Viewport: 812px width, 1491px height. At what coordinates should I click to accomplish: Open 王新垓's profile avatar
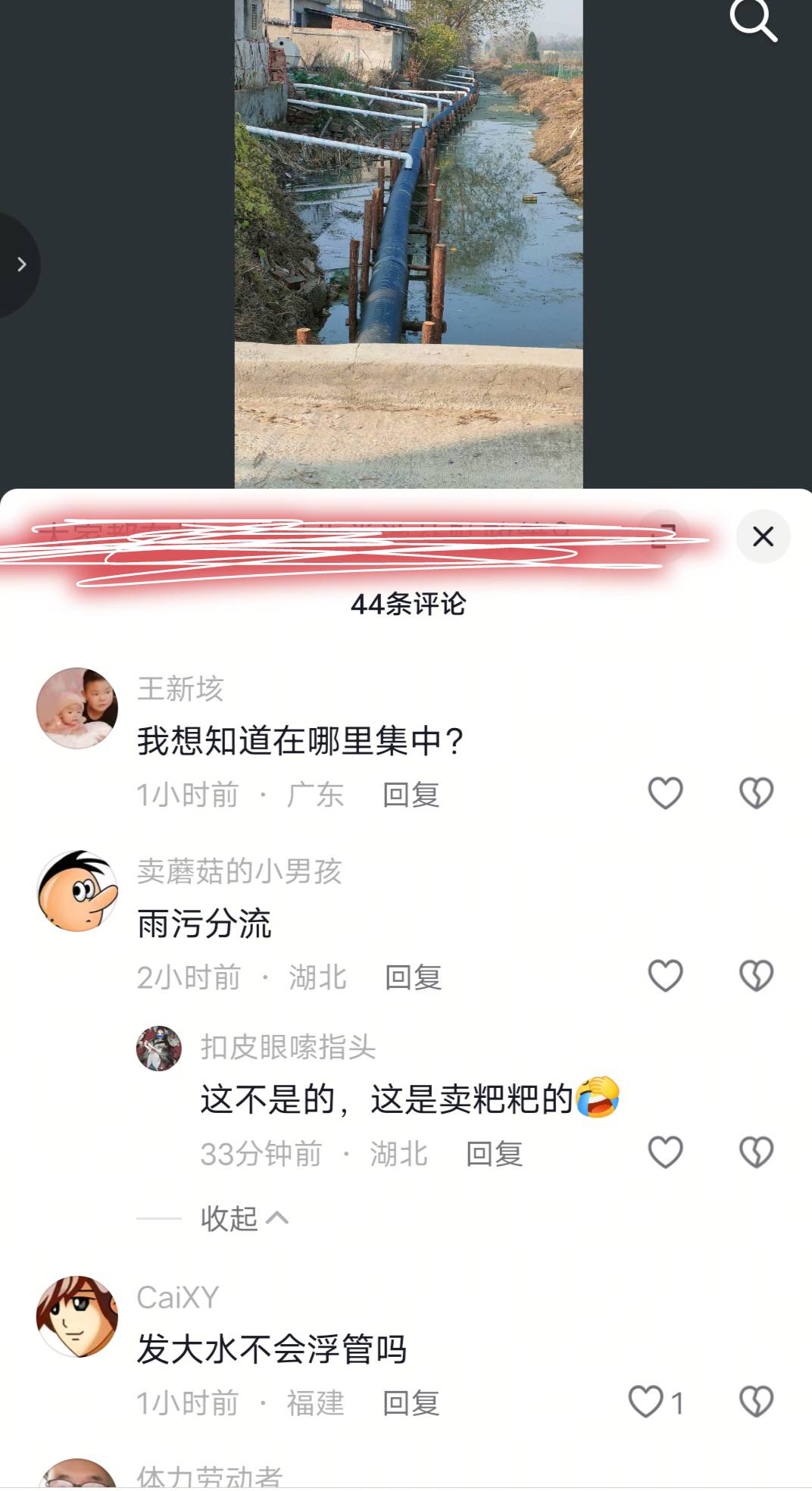(x=77, y=708)
